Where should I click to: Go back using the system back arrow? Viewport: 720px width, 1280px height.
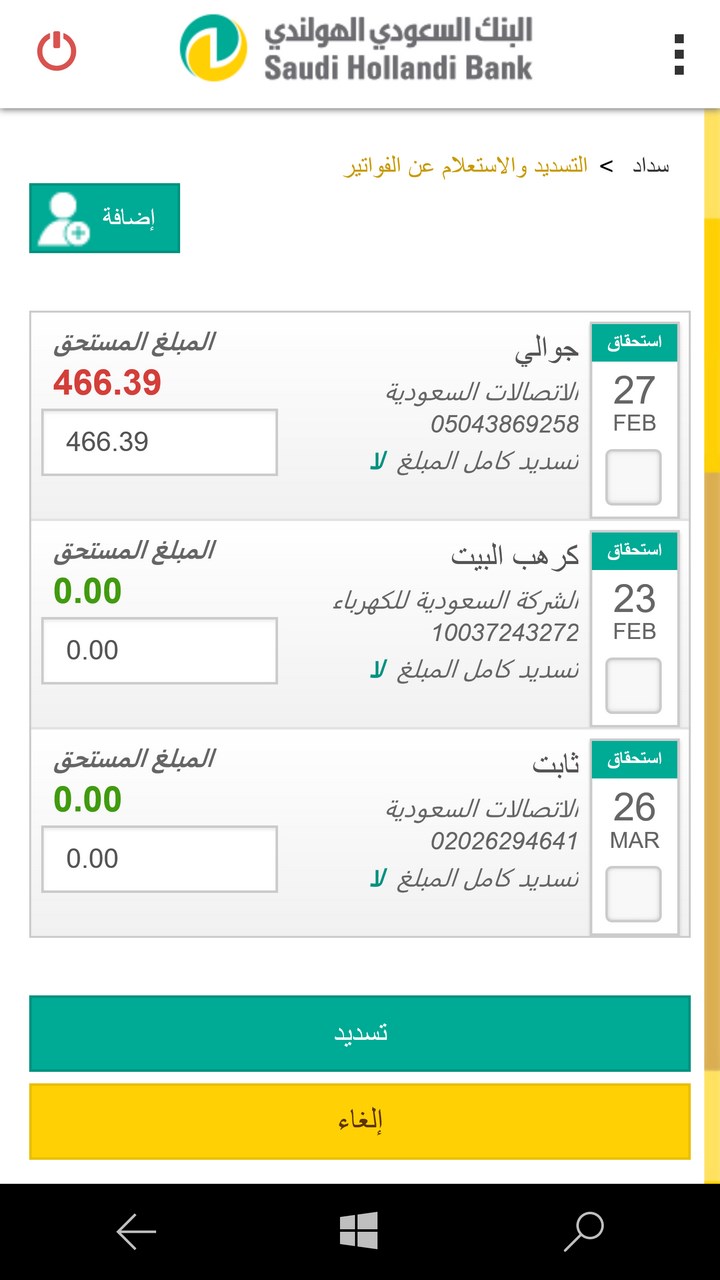click(136, 1231)
